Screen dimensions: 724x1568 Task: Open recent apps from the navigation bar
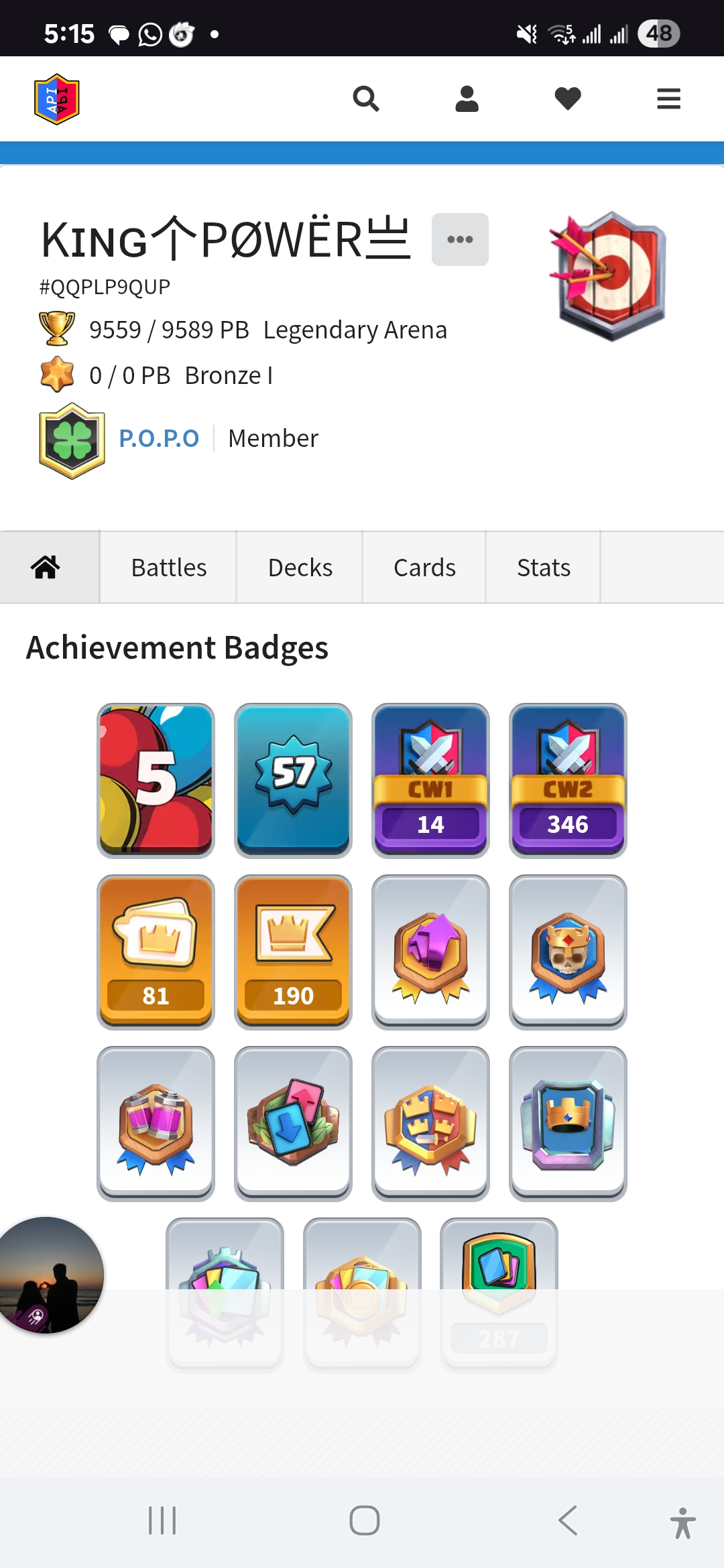click(x=162, y=1520)
